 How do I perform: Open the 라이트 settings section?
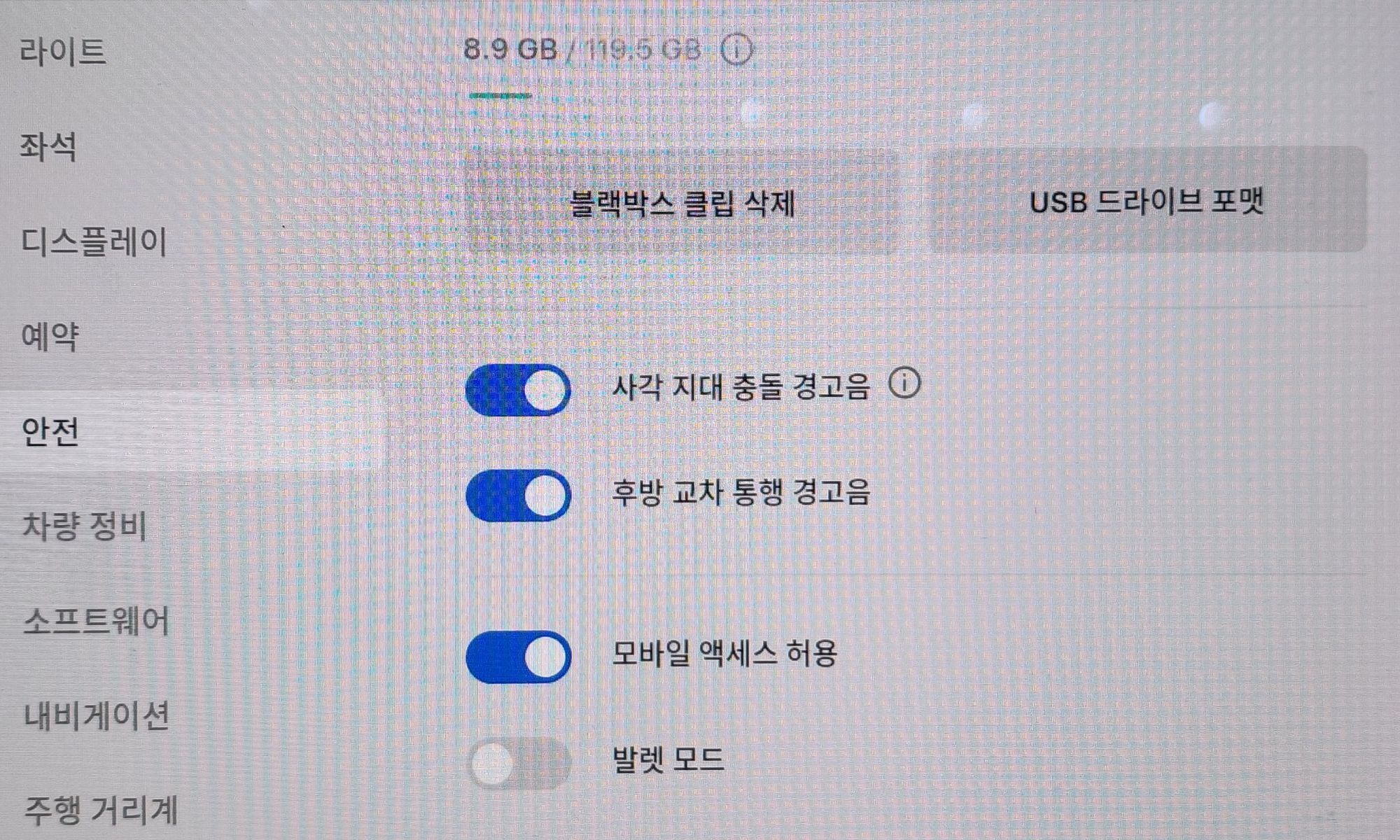[63, 52]
